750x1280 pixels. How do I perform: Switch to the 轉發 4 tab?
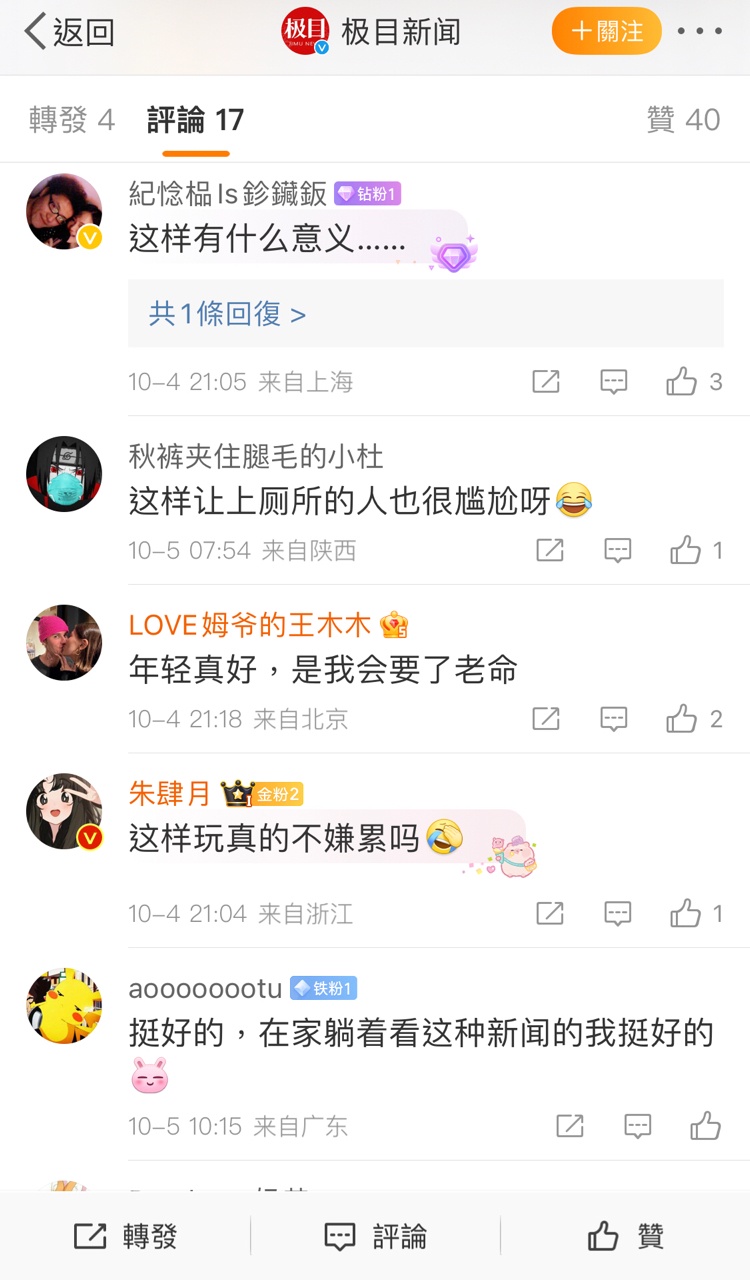(x=72, y=120)
